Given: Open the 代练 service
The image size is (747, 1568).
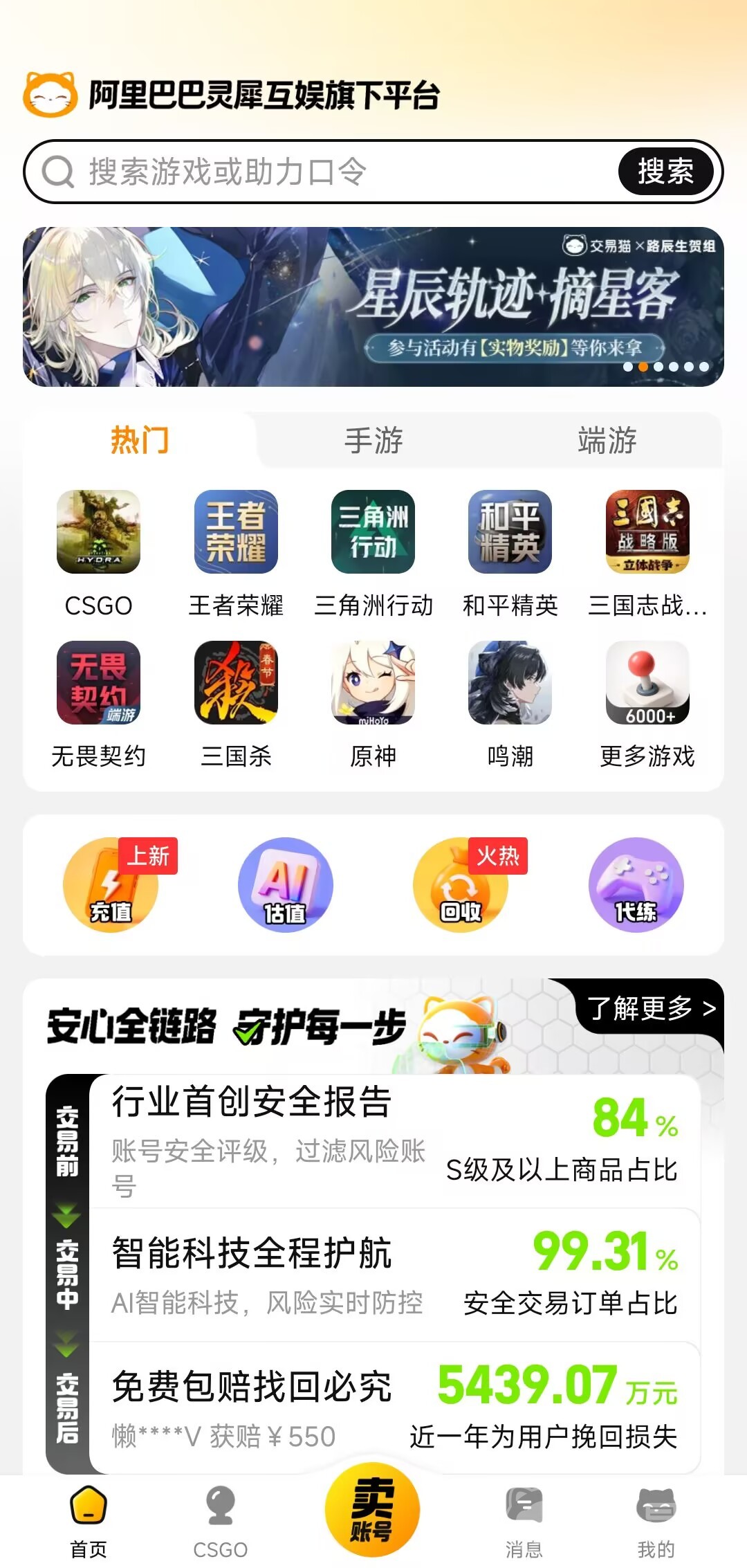Looking at the screenshot, I should click(636, 885).
